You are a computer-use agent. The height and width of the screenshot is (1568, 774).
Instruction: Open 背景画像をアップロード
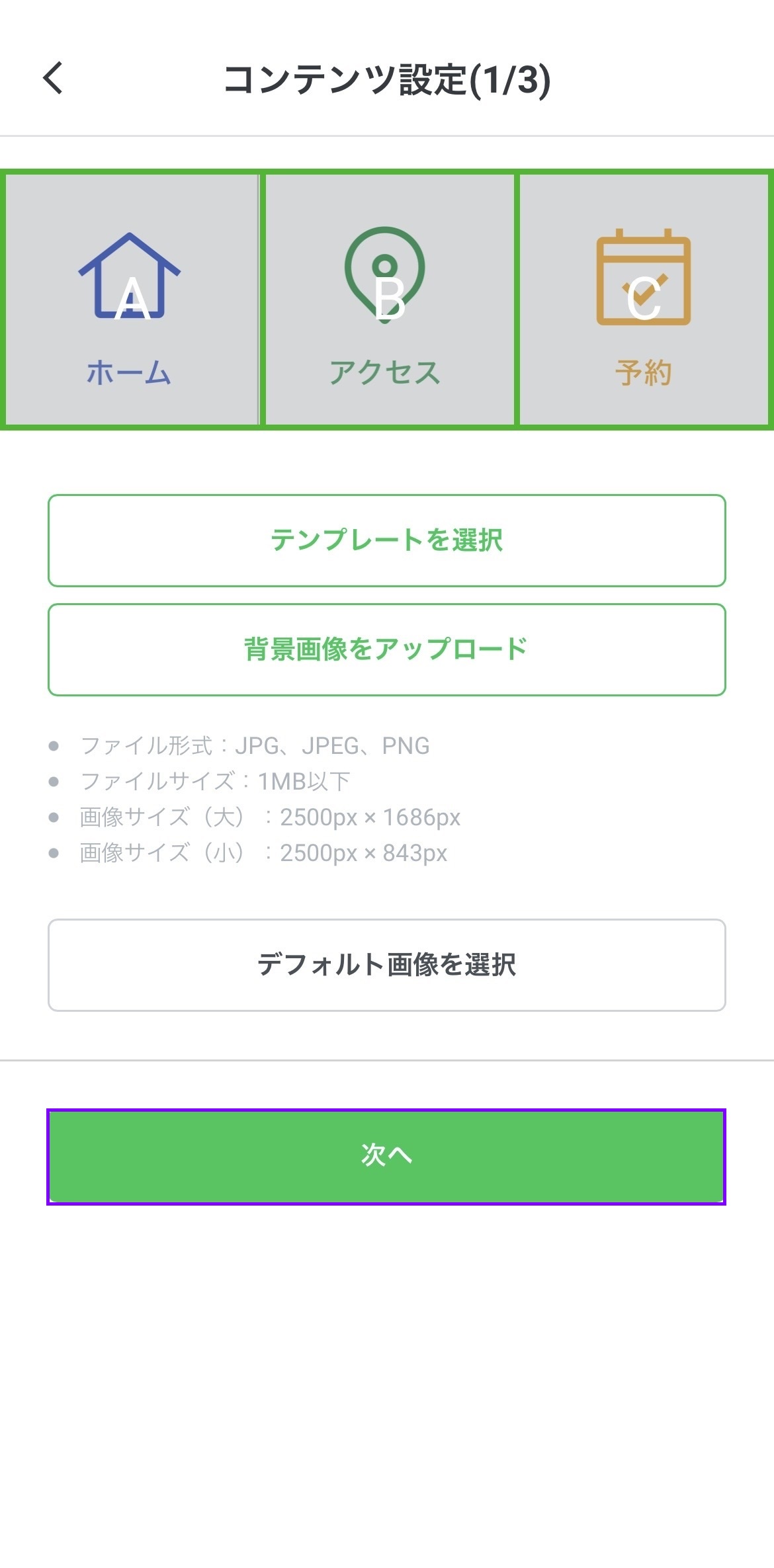pos(387,649)
